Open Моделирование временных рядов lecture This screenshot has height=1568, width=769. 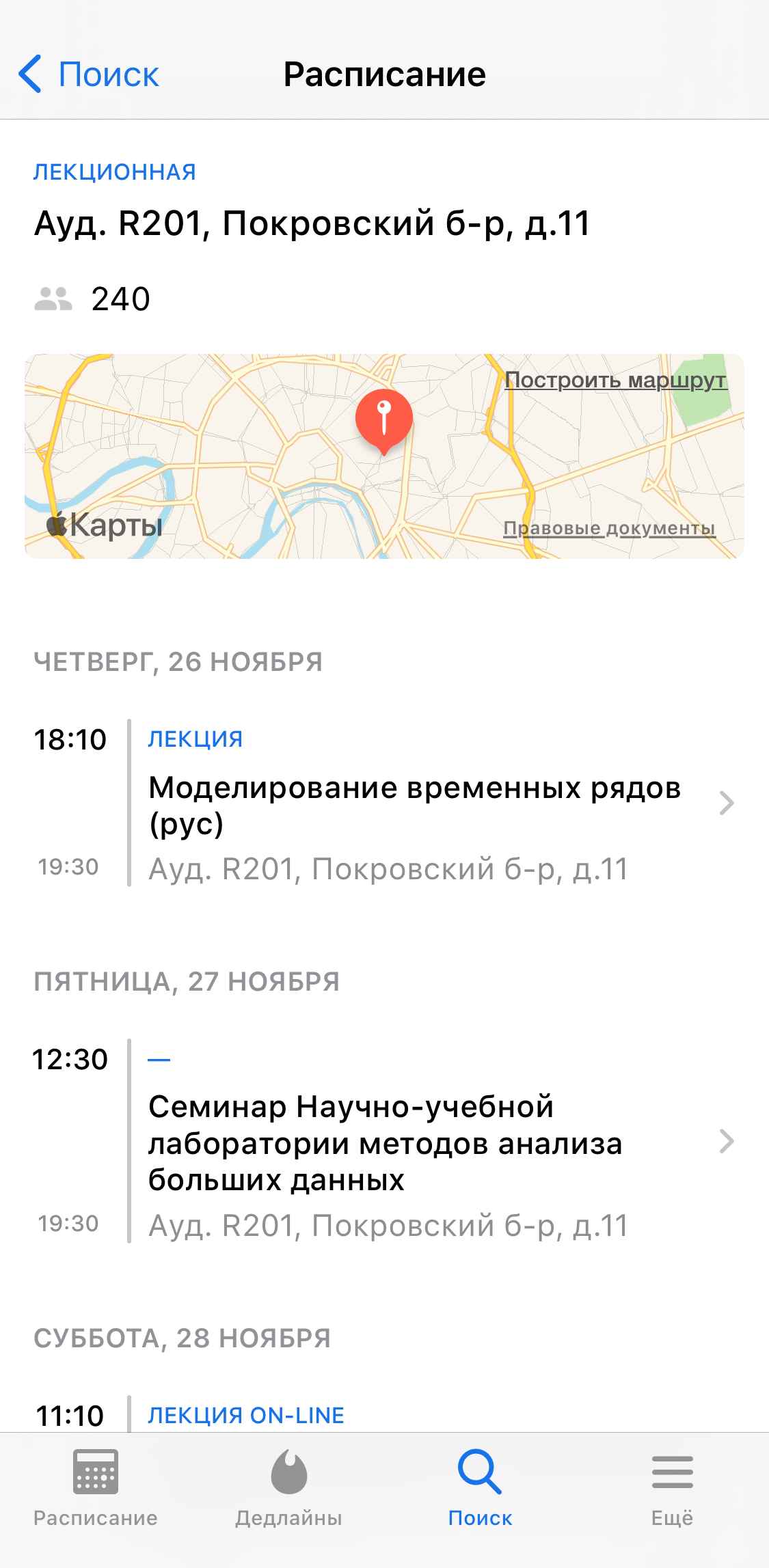coord(414,805)
